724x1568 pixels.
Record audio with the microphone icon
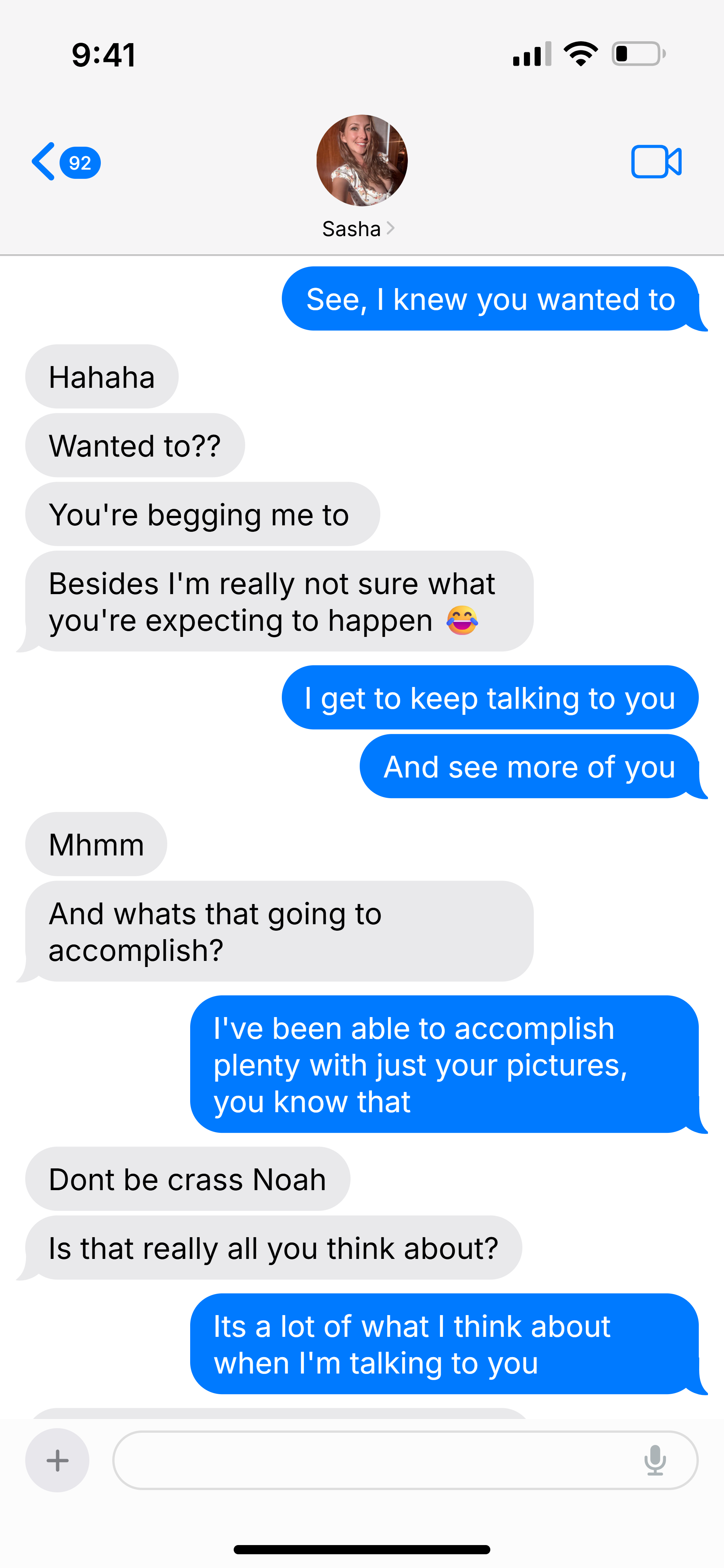655,1460
